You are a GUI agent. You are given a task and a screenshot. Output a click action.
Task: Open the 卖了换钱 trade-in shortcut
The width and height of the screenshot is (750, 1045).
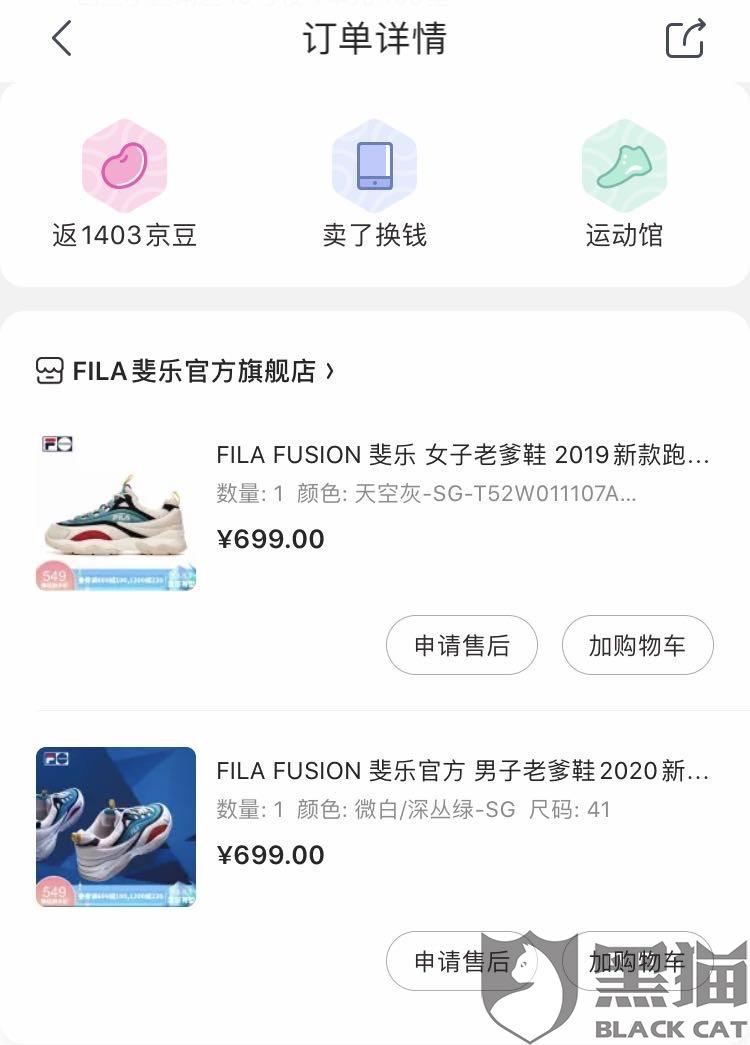[374, 185]
